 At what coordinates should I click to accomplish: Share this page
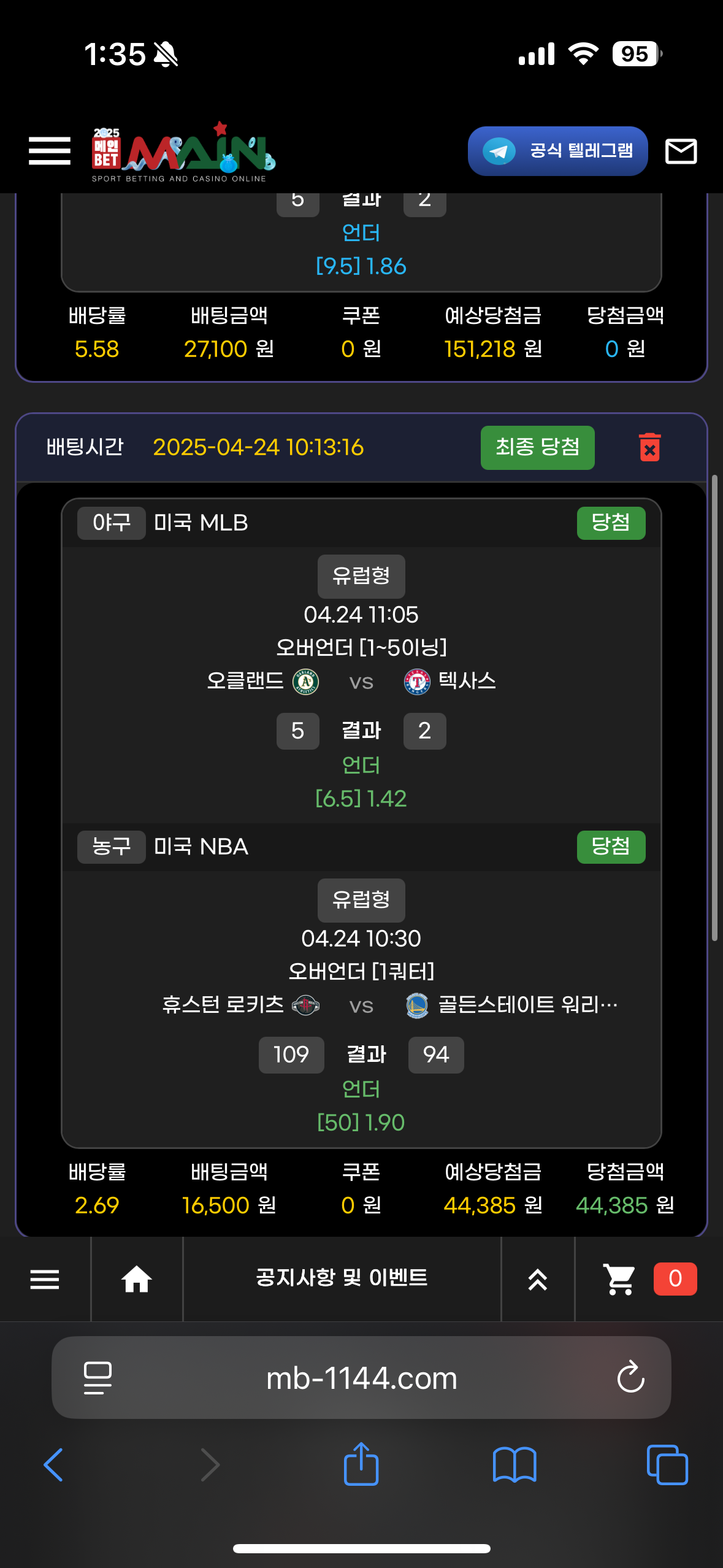point(361,1464)
